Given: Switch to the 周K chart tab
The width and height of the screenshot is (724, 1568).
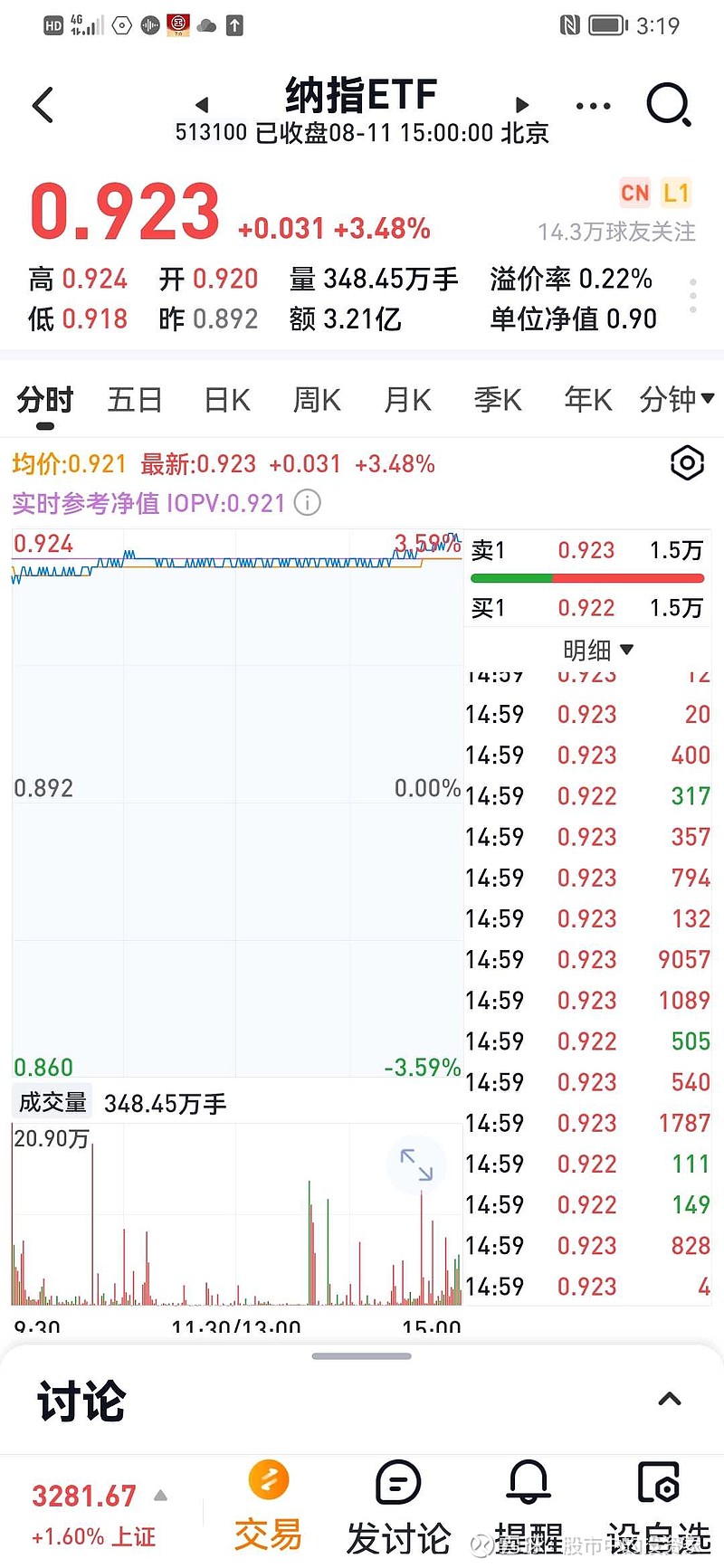Looking at the screenshot, I should pyautogui.click(x=317, y=399).
